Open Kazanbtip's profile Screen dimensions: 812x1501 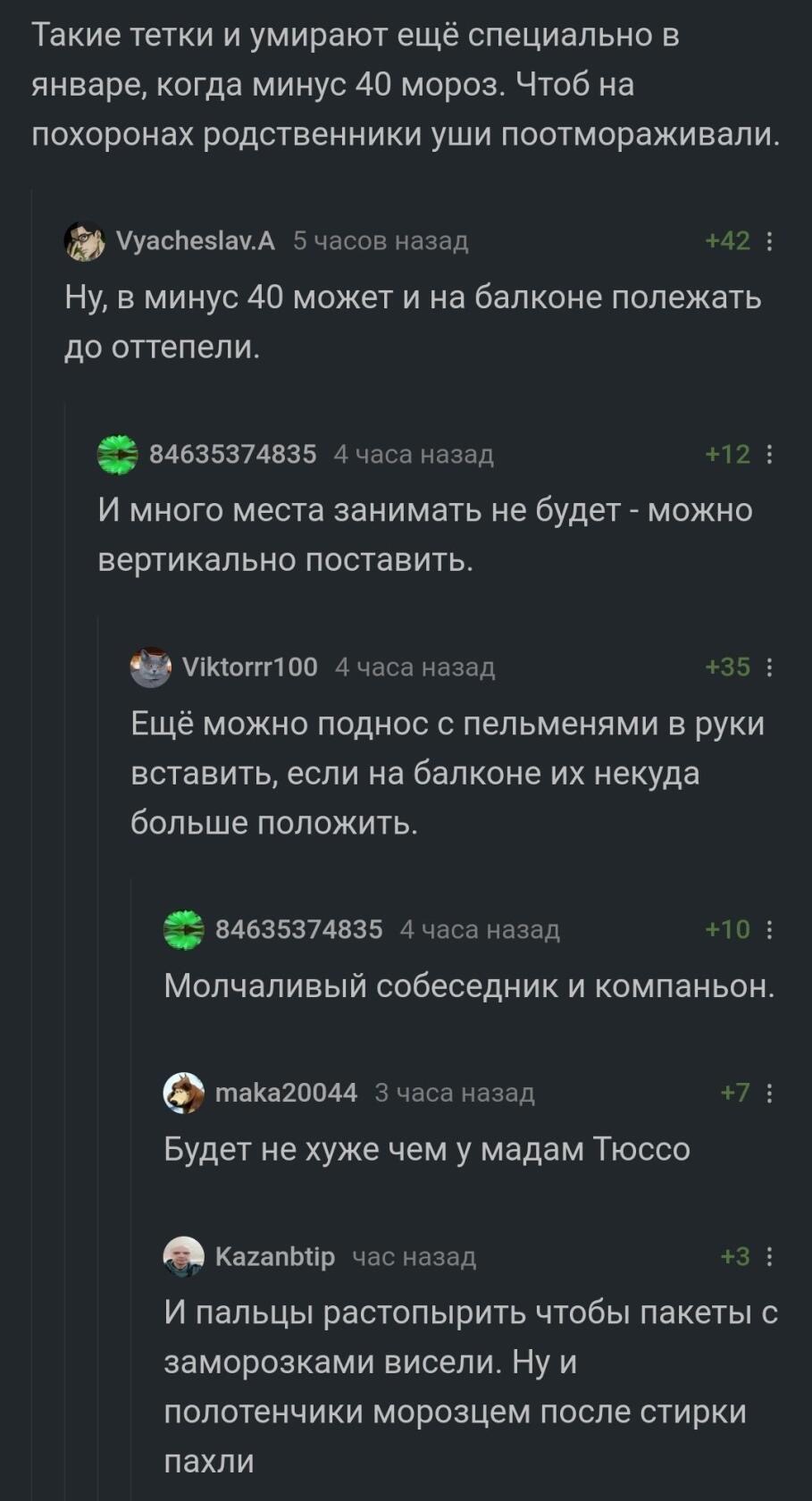click(275, 1256)
